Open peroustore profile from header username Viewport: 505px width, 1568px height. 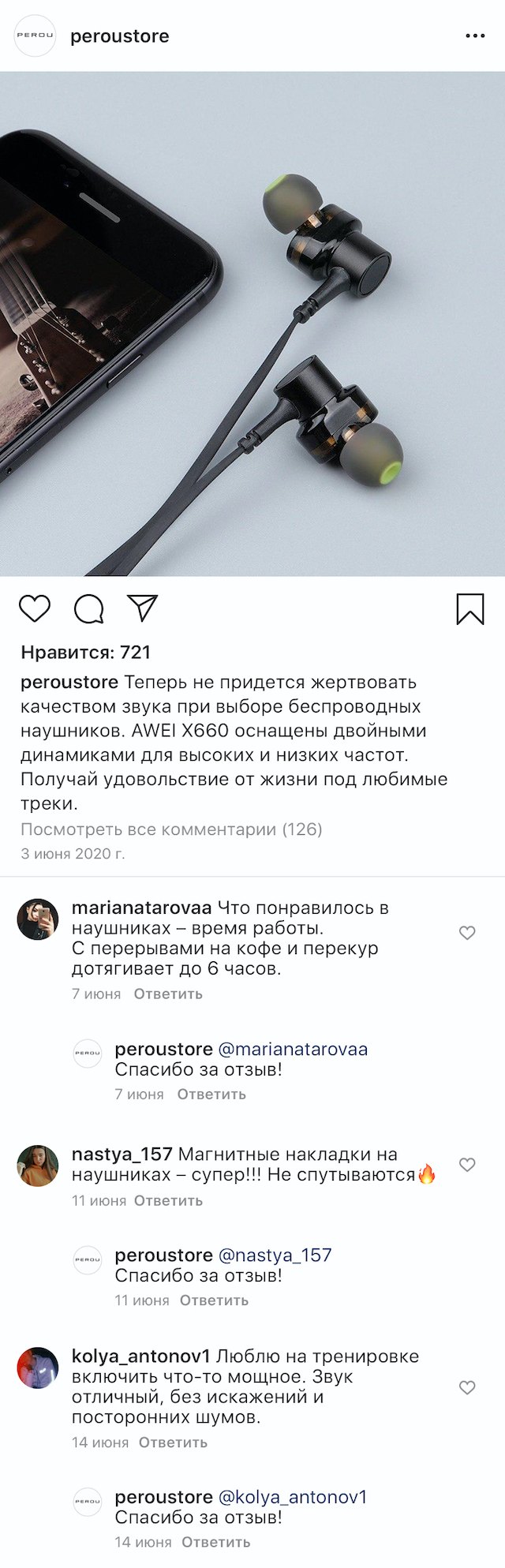119,36
